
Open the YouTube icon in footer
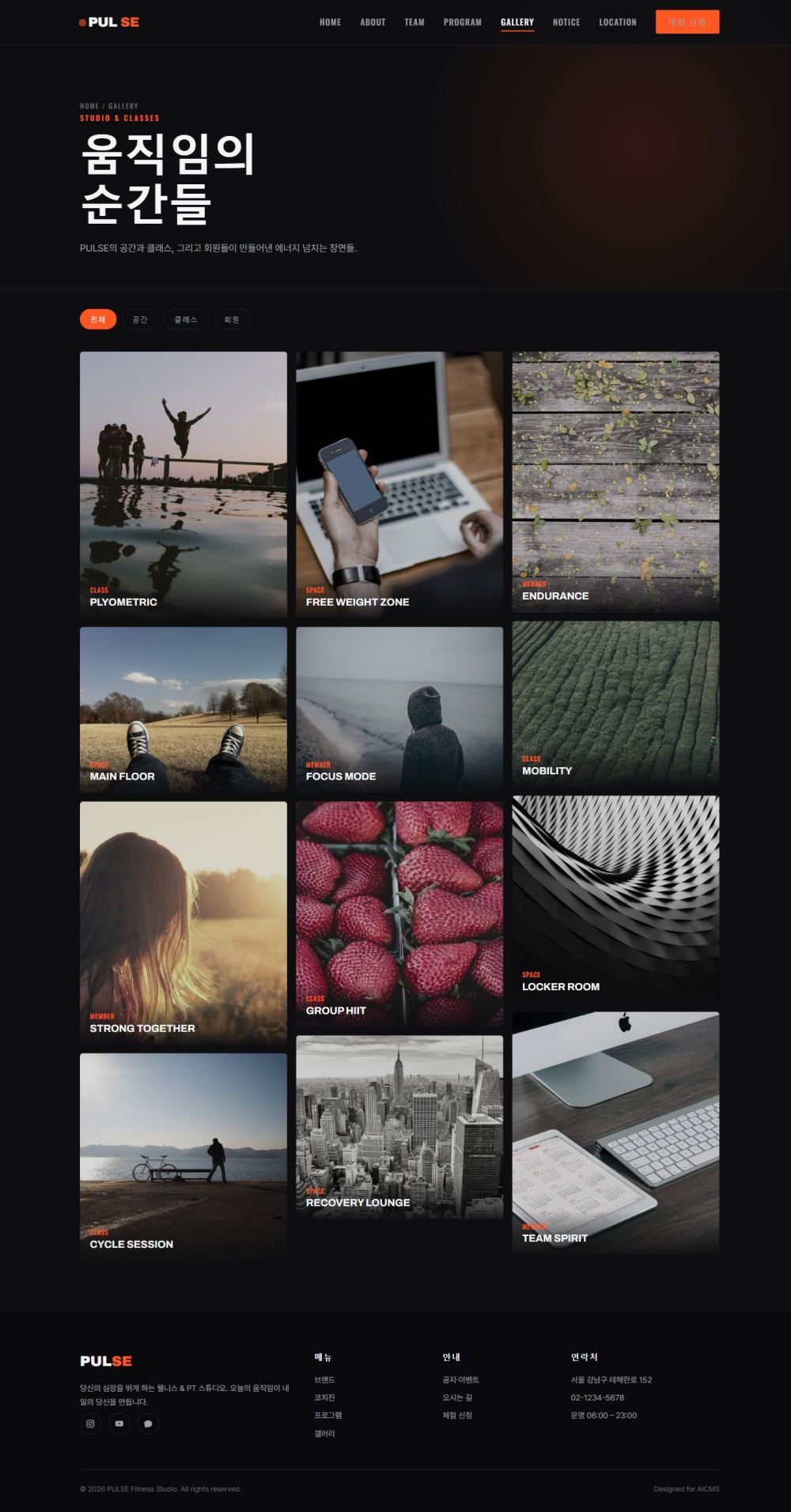pos(119,1423)
